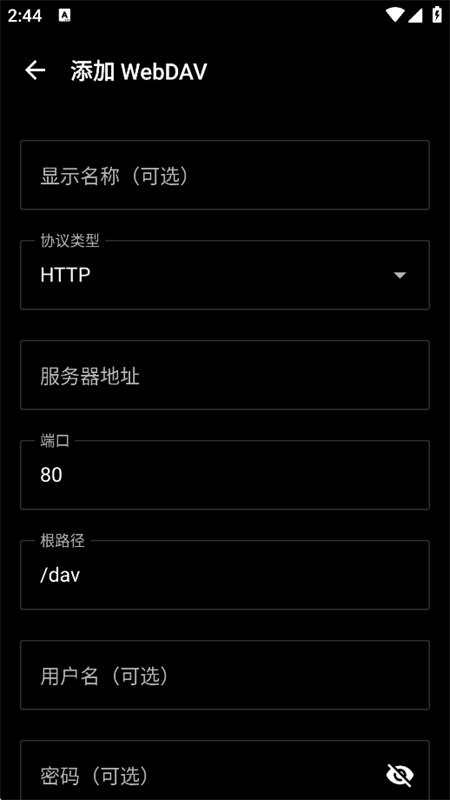450x800 pixels.
Task: Focus the 服务器地址 input field
Action: pos(224,375)
